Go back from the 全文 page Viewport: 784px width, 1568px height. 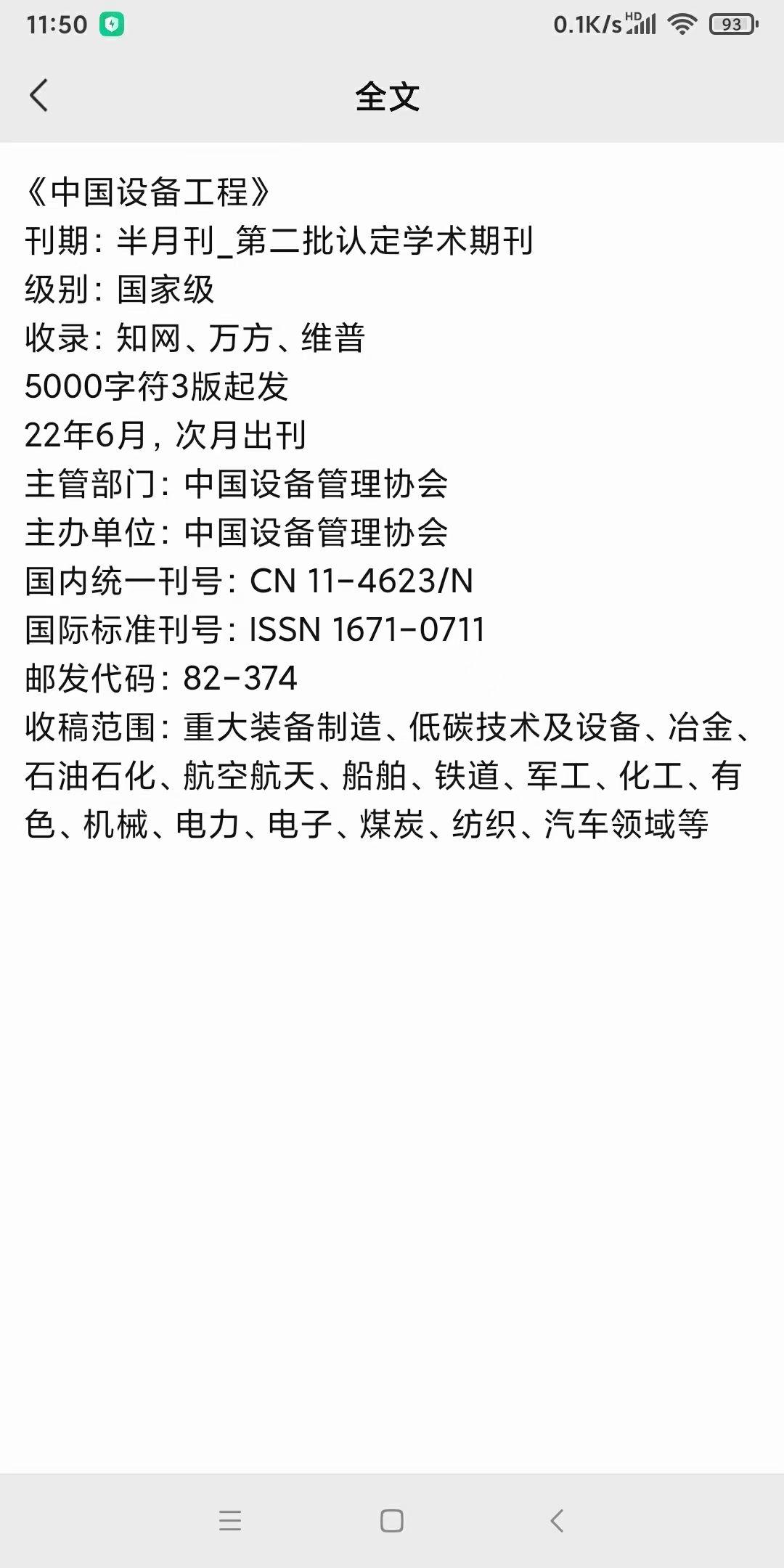coord(39,96)
